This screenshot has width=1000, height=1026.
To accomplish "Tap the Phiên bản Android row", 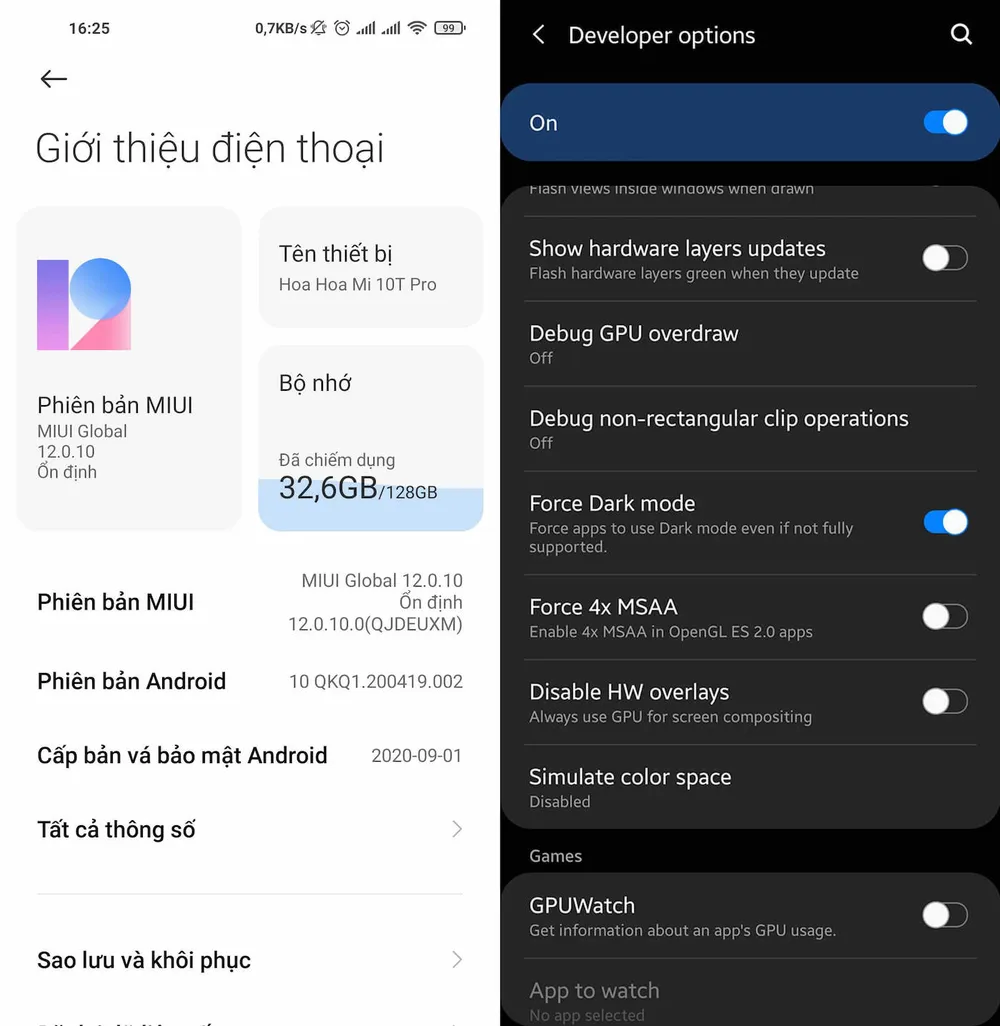I will click(x=250, y=682).
